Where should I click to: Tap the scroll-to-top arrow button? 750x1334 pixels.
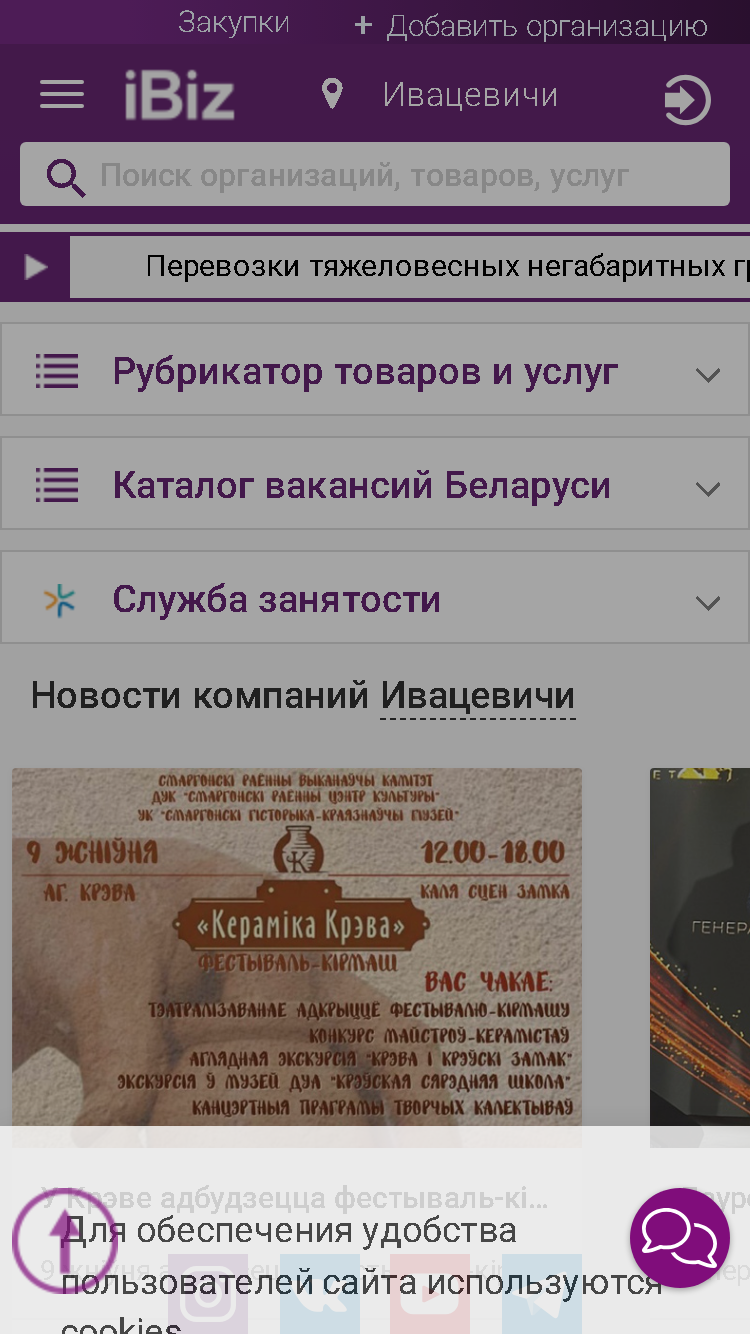(65, 1241)
